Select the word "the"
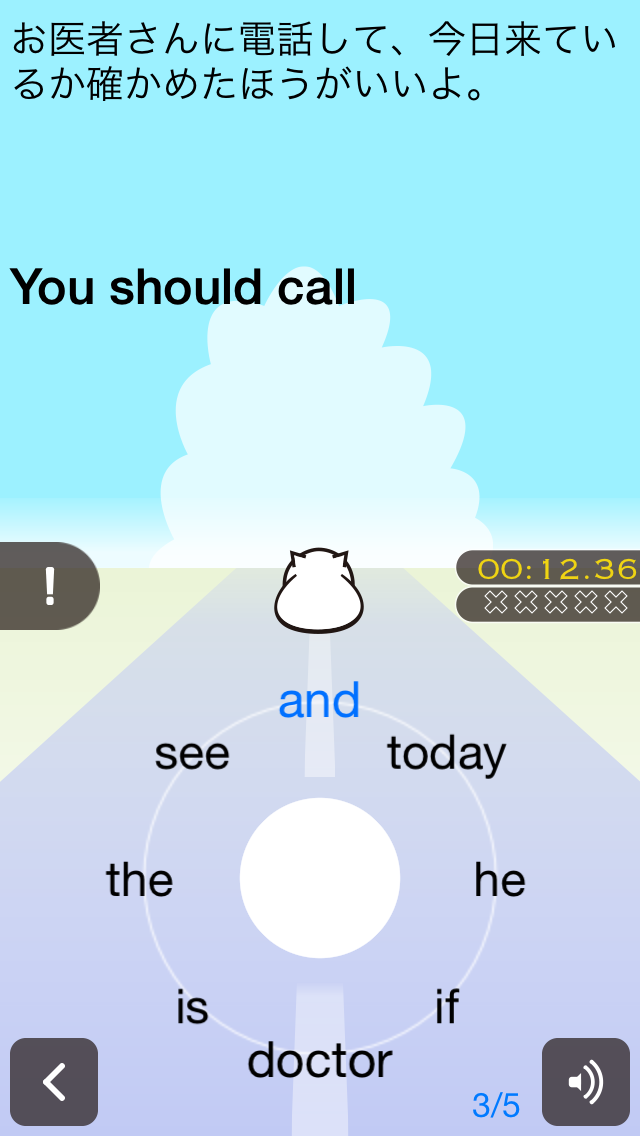640x1136 pixels. tap(140, 880)
